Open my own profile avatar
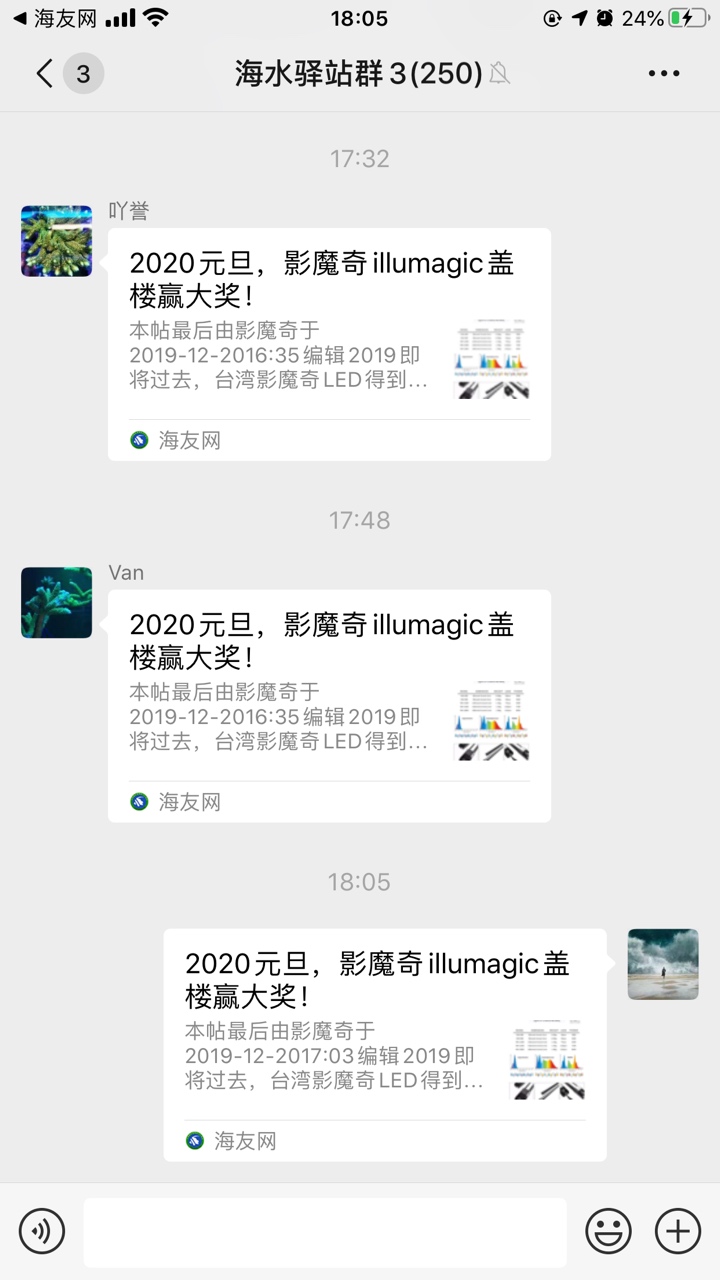 [x=663, y=964]
